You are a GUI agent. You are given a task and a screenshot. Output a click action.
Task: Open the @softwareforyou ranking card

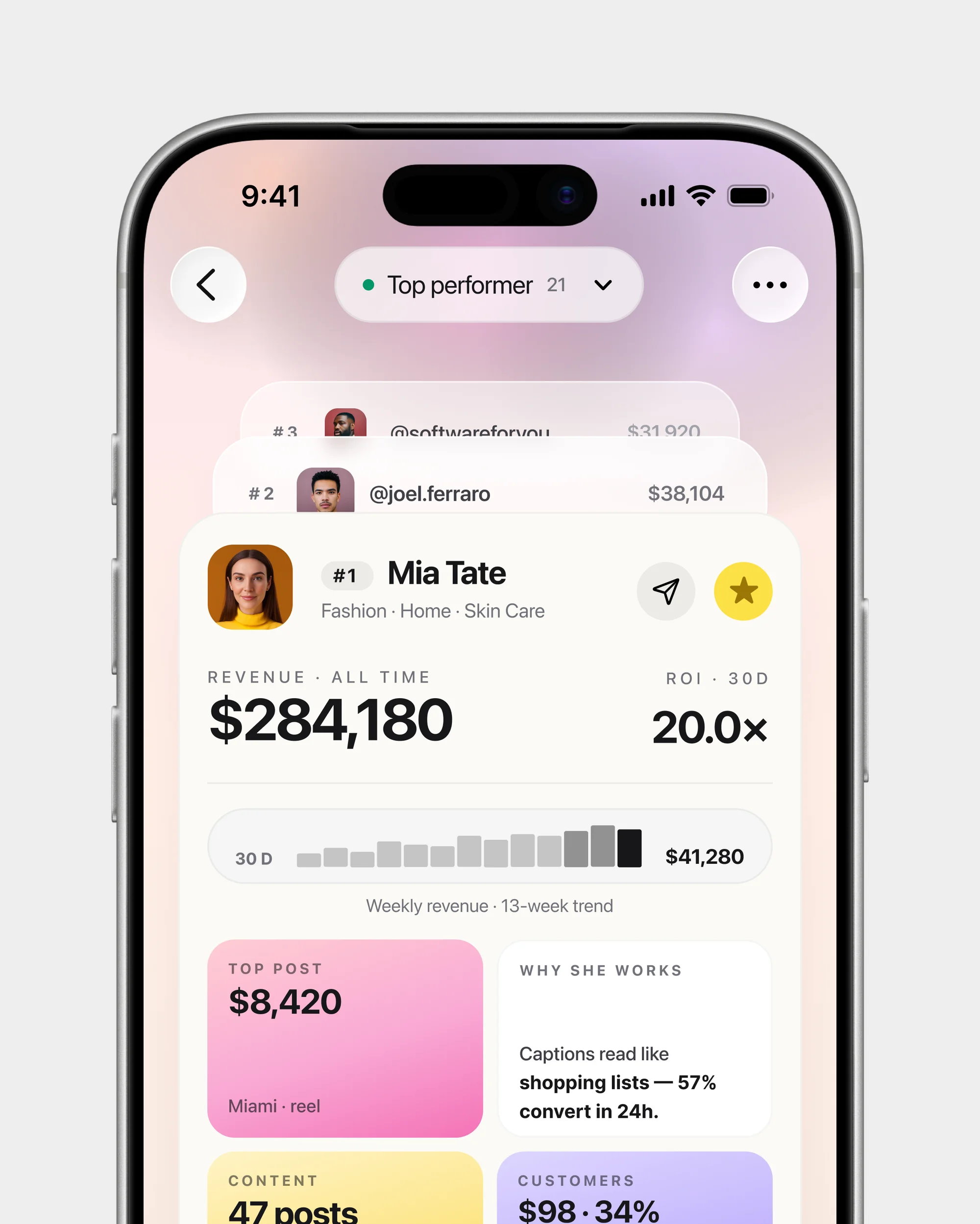(489, 420)
